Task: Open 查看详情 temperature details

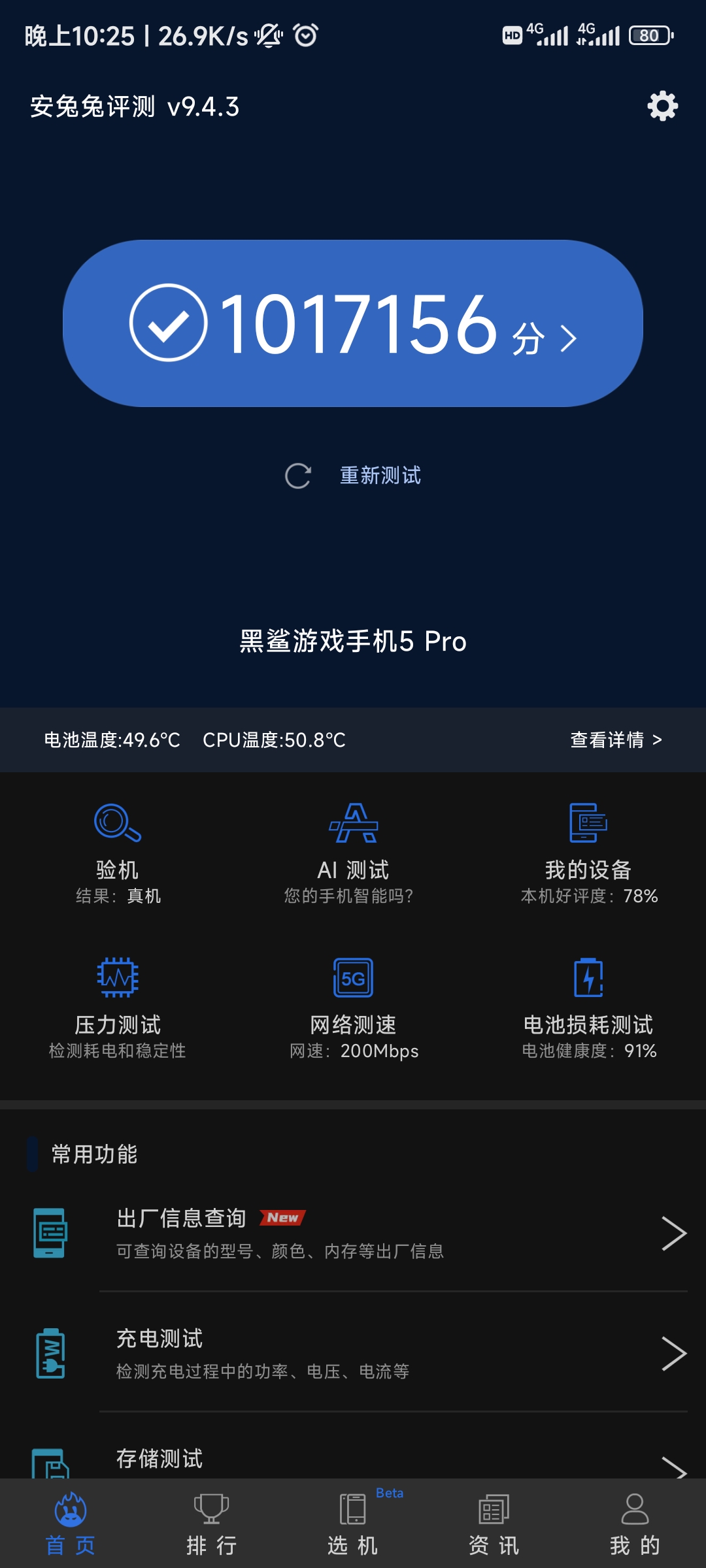Action: [616, 740]
